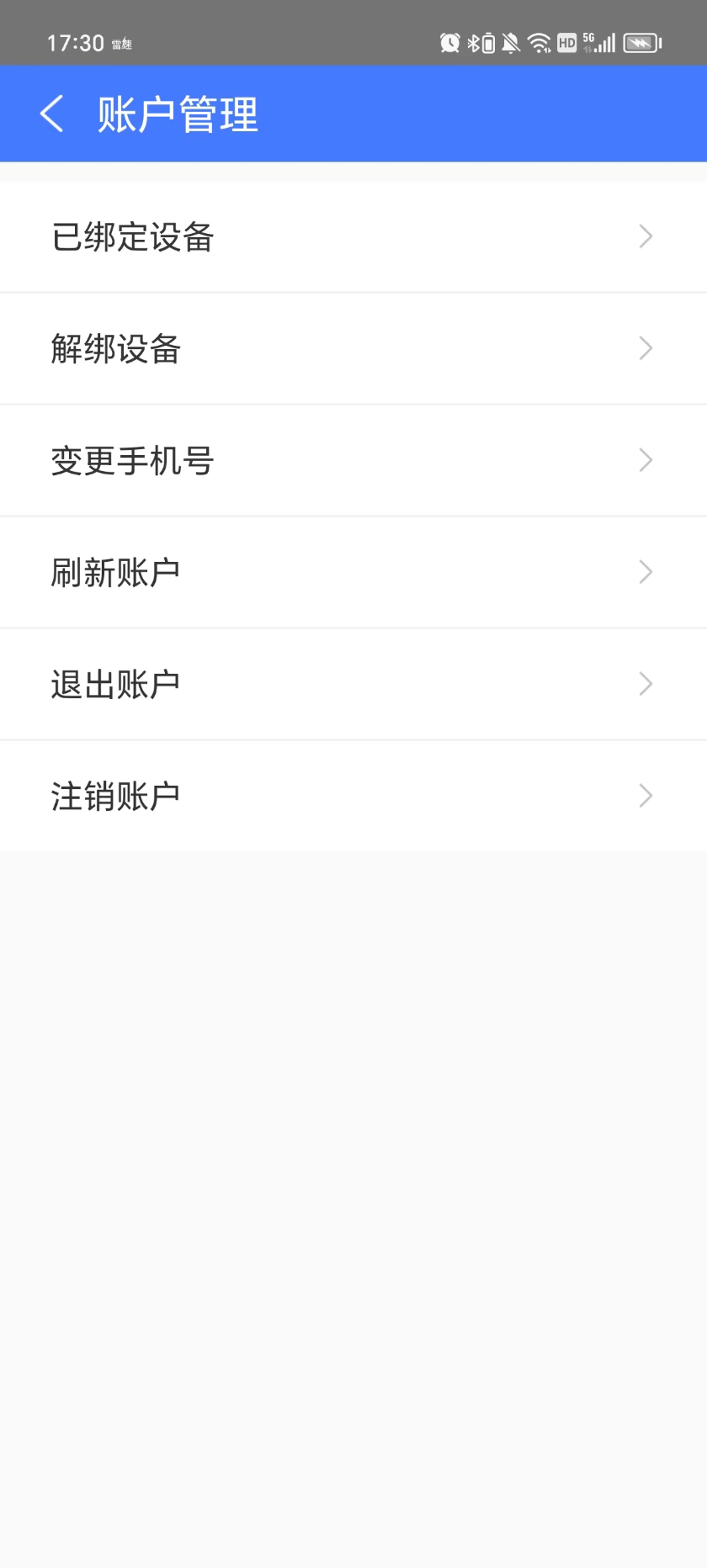707x1568 pixels.
Task: Open 变更手机号 to change phone number
Action: coord(132,460)
